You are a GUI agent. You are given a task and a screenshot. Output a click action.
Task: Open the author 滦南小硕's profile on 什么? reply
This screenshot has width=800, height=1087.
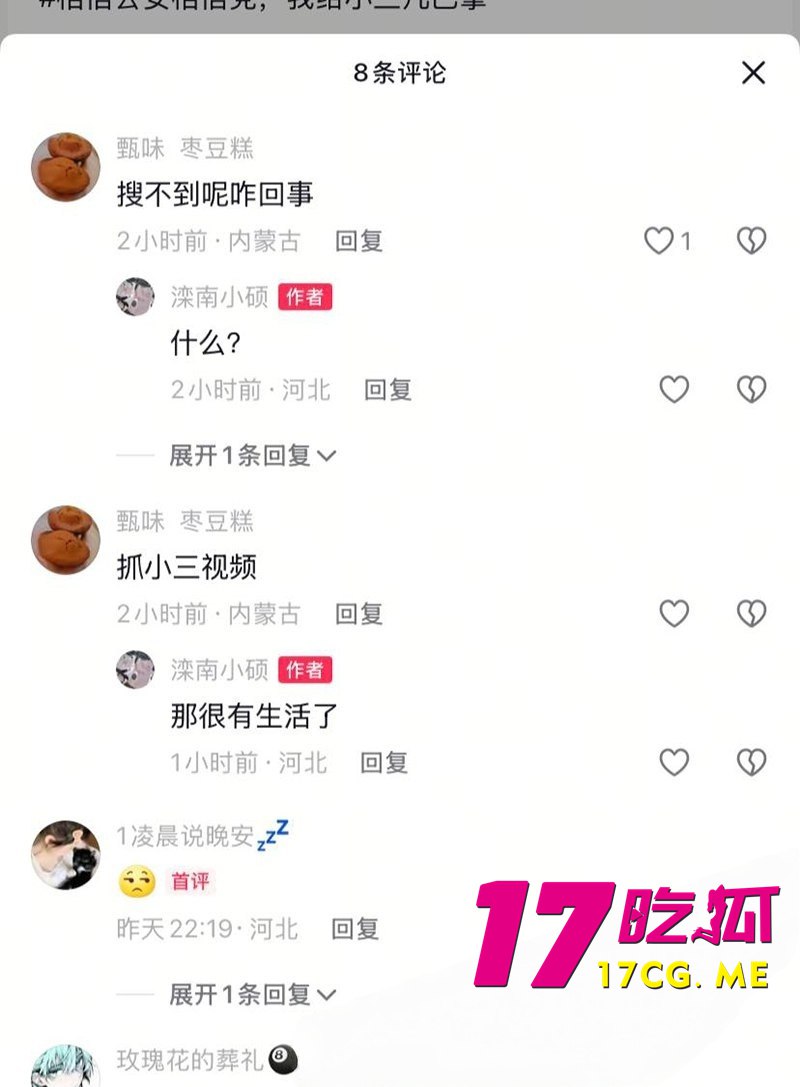tap(136, 297)
